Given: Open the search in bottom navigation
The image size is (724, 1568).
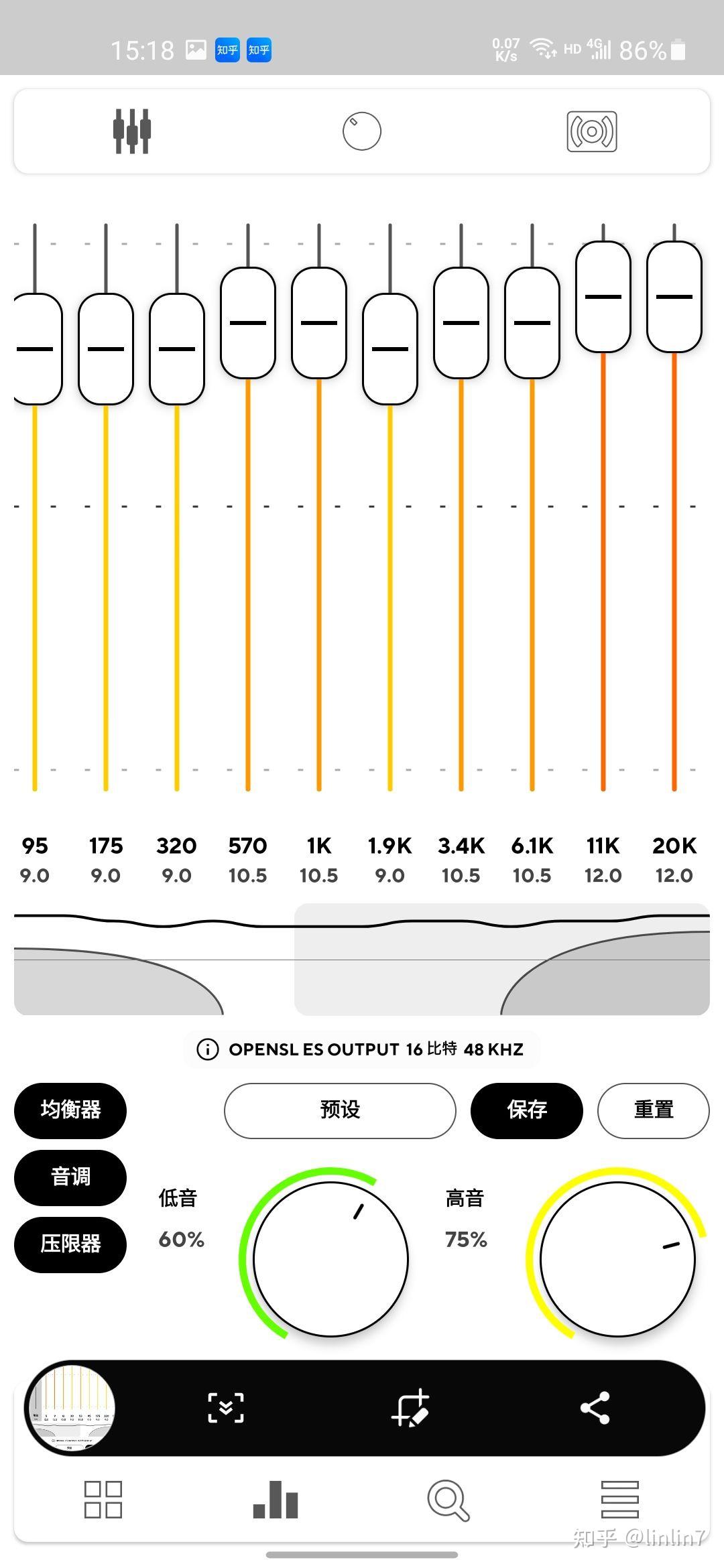Looking at the screenshot, I should [x=448, y=1500].
